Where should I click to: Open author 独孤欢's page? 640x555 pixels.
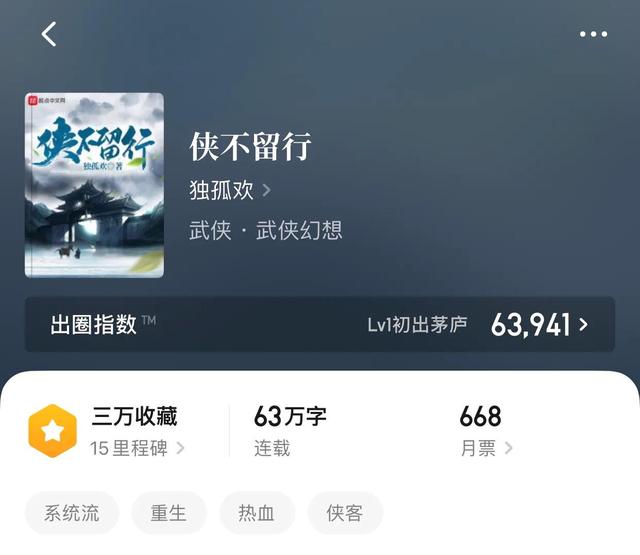pos(230,189)
